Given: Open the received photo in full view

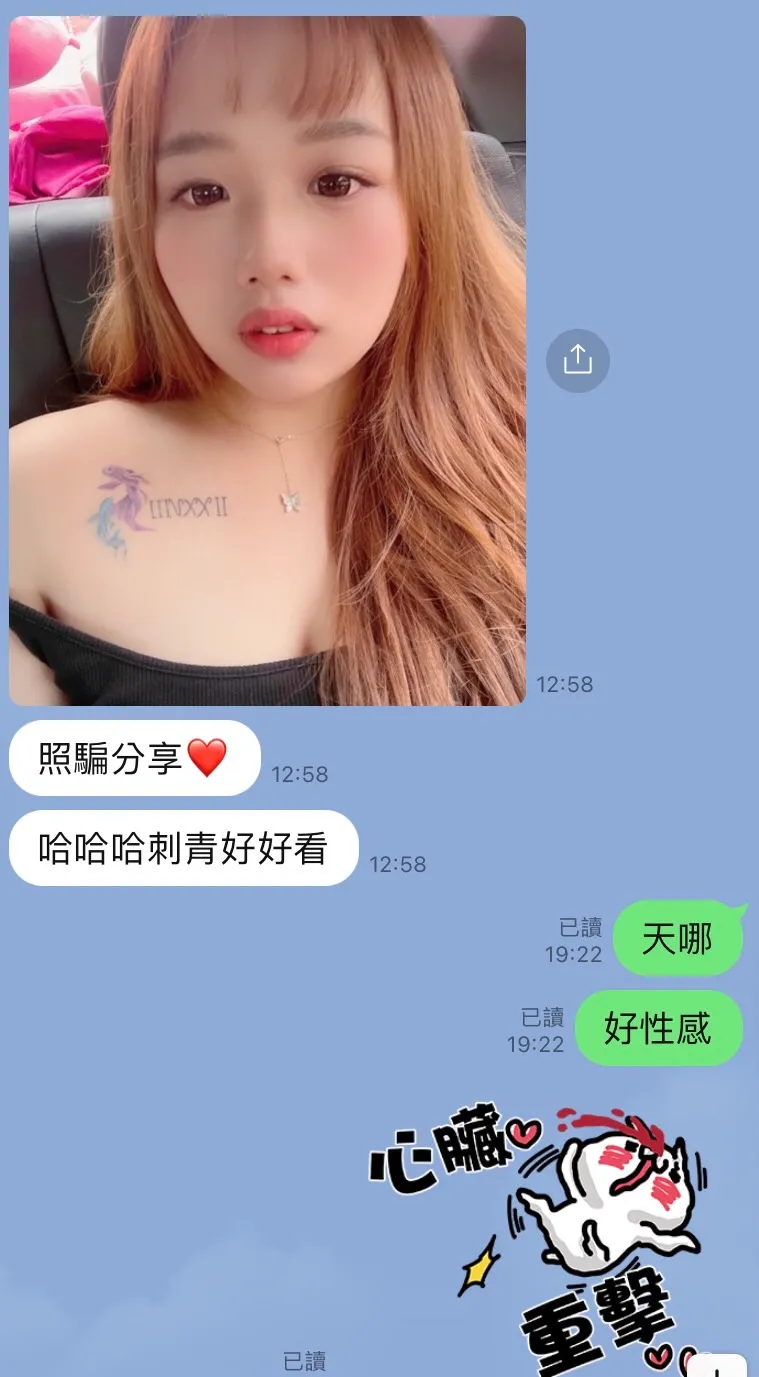Looking at the screenshot, I should pyautogui.click(x=267, y=360).
